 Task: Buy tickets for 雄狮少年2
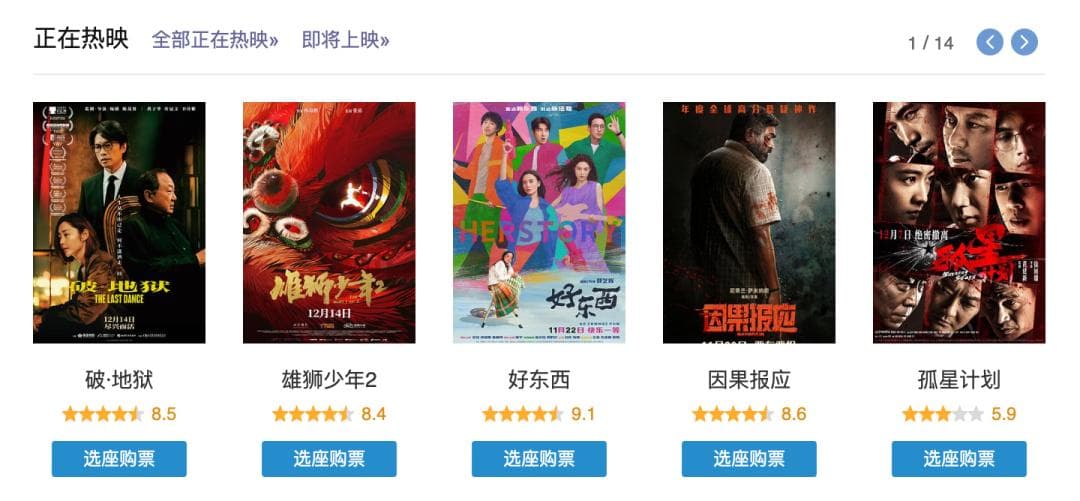[329, 459]
